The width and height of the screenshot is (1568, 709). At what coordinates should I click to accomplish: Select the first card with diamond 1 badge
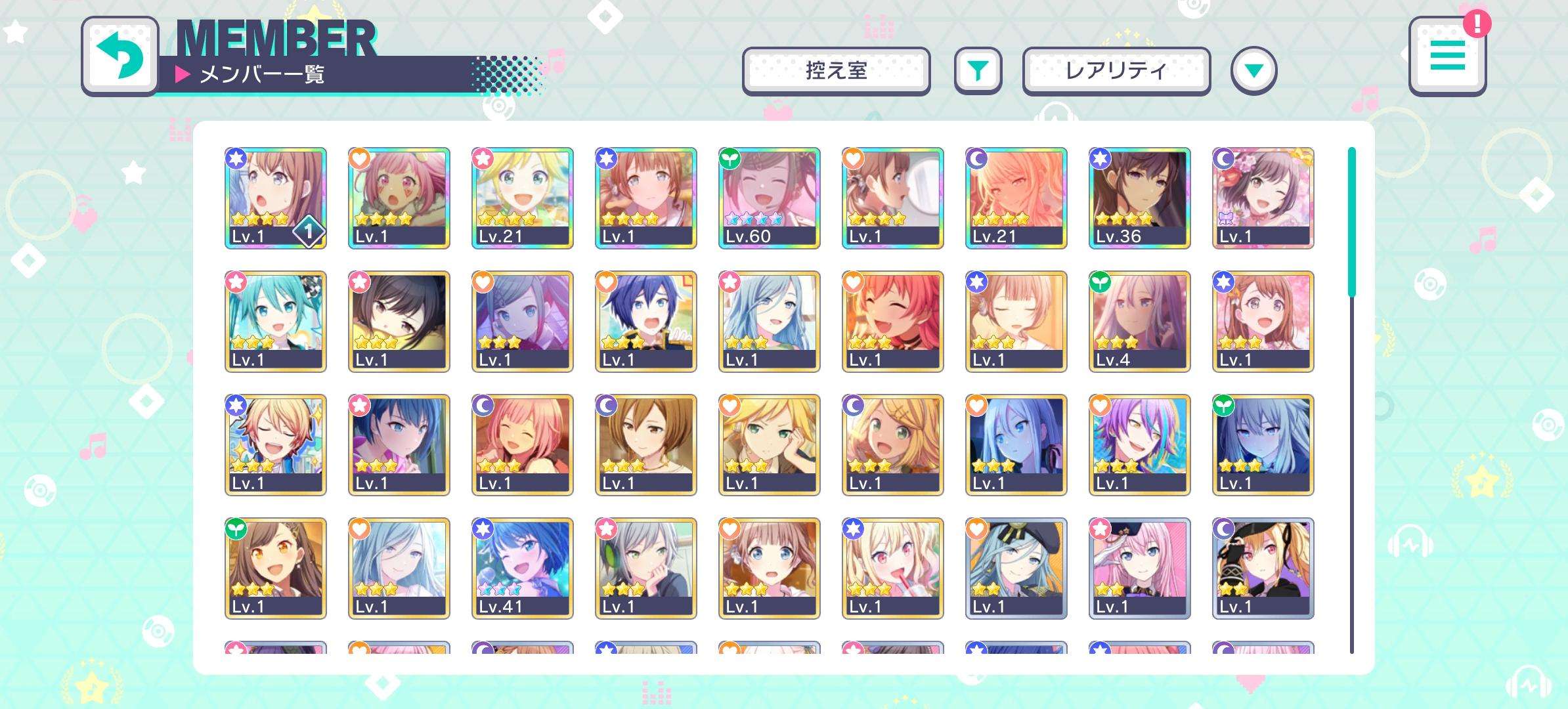click(275, 198)
